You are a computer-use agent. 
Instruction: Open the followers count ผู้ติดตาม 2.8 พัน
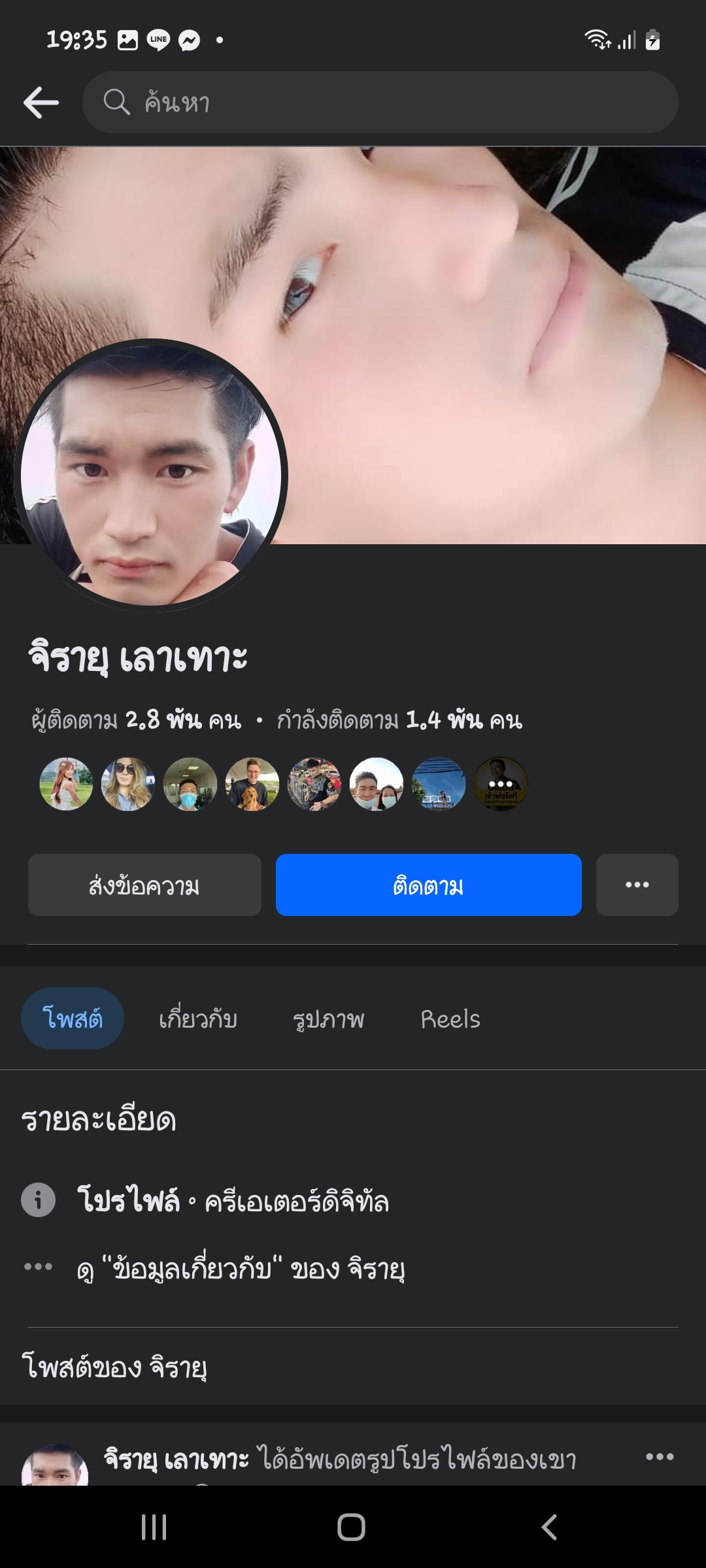[136, 720]
